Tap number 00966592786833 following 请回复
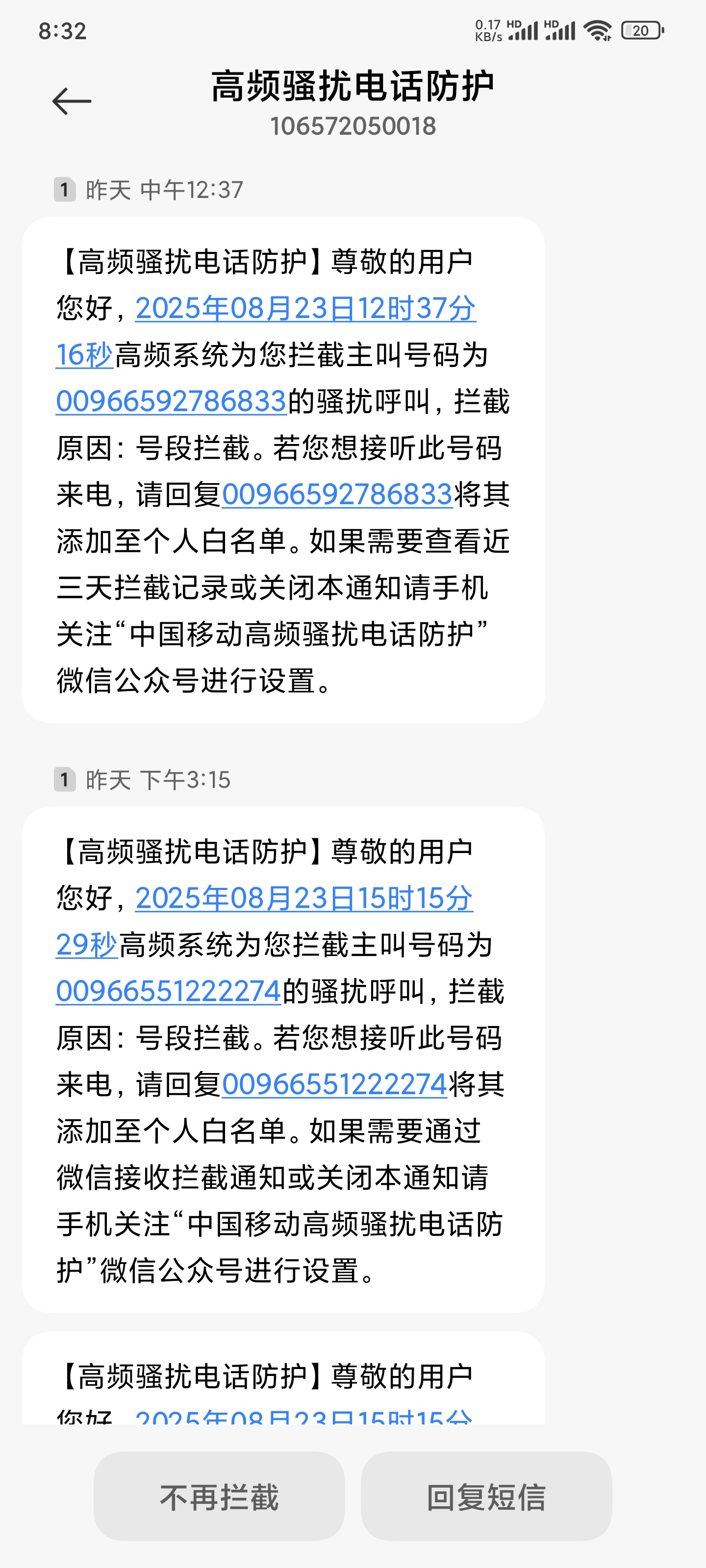 [x=337, y=494]
